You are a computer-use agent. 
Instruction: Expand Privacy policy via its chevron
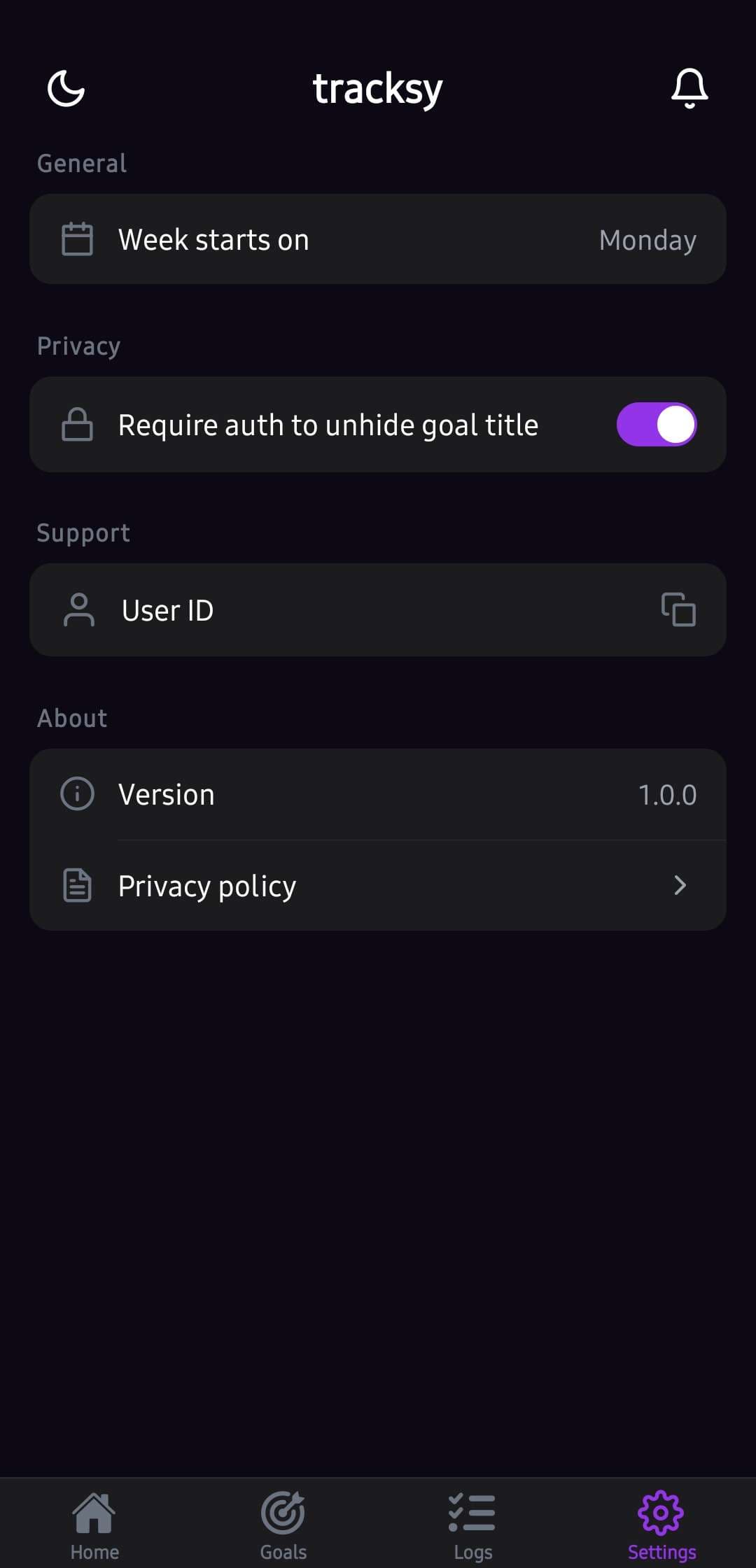pos(680,884)
